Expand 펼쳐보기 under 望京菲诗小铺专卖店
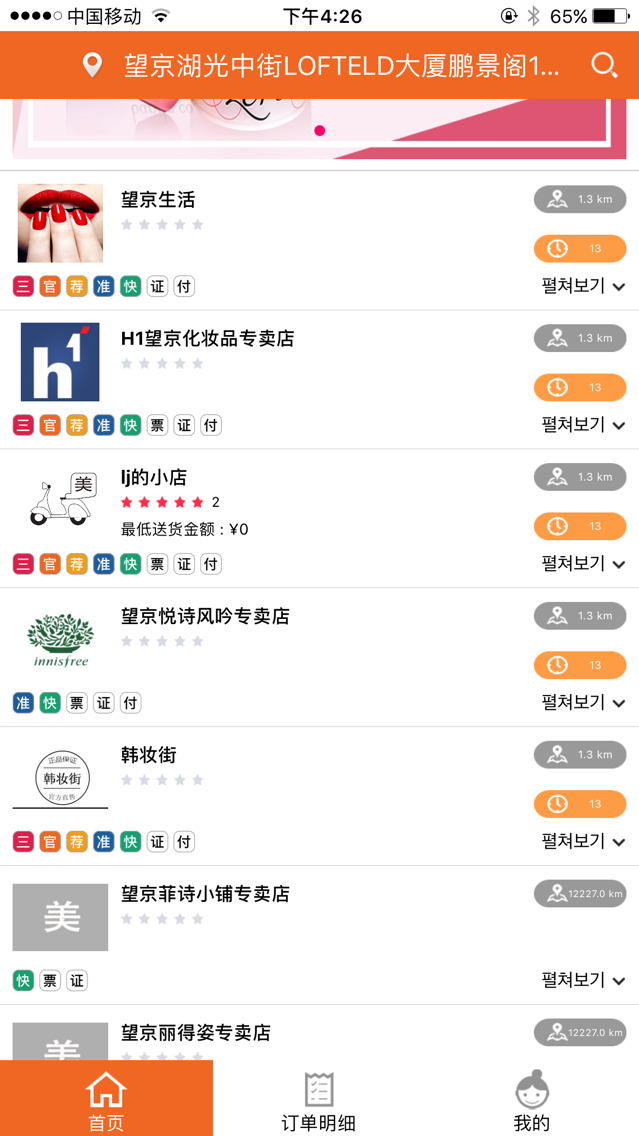 coord(584,981)
